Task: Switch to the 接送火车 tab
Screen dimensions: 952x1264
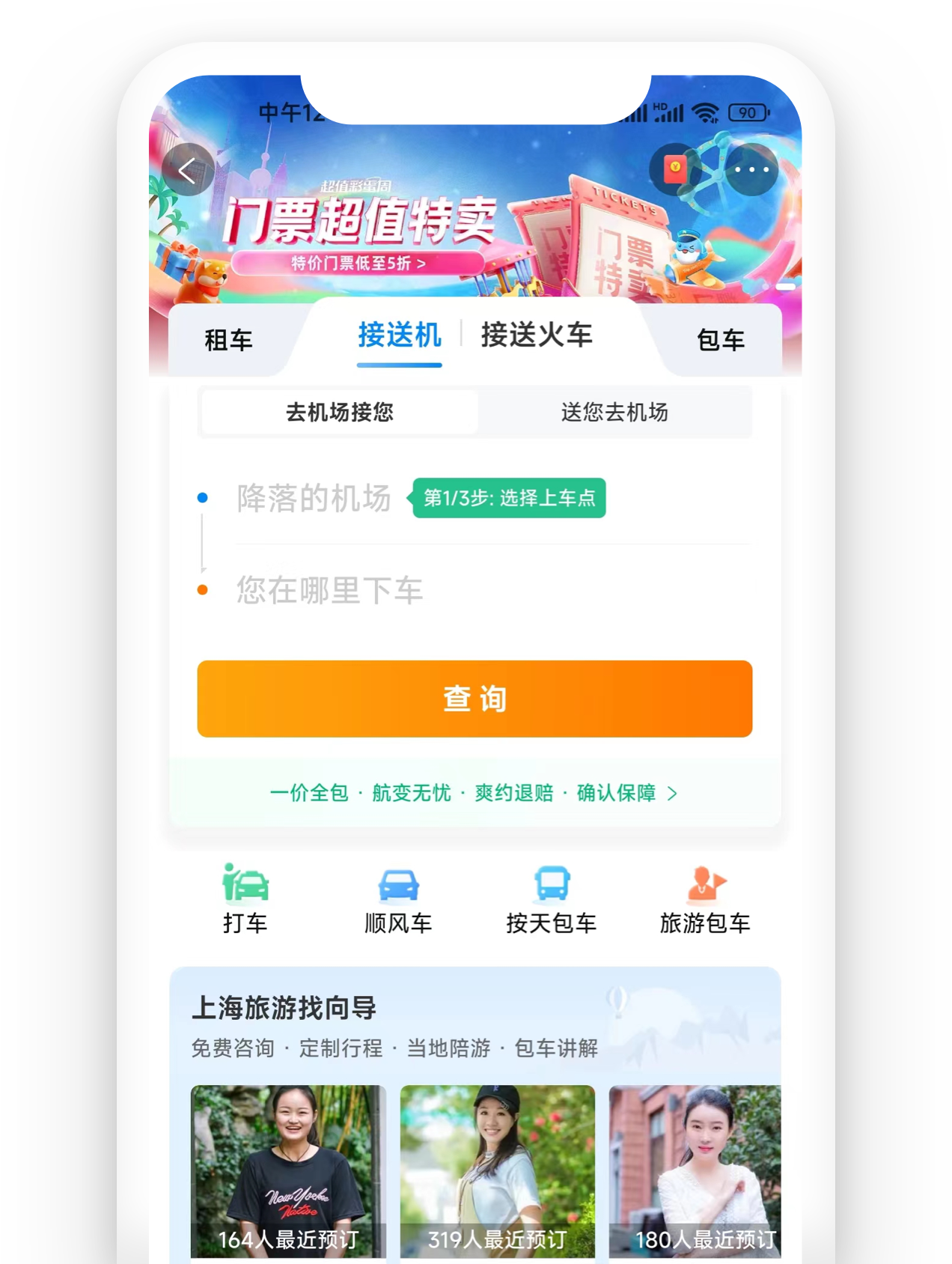Action: pos(536,335)
